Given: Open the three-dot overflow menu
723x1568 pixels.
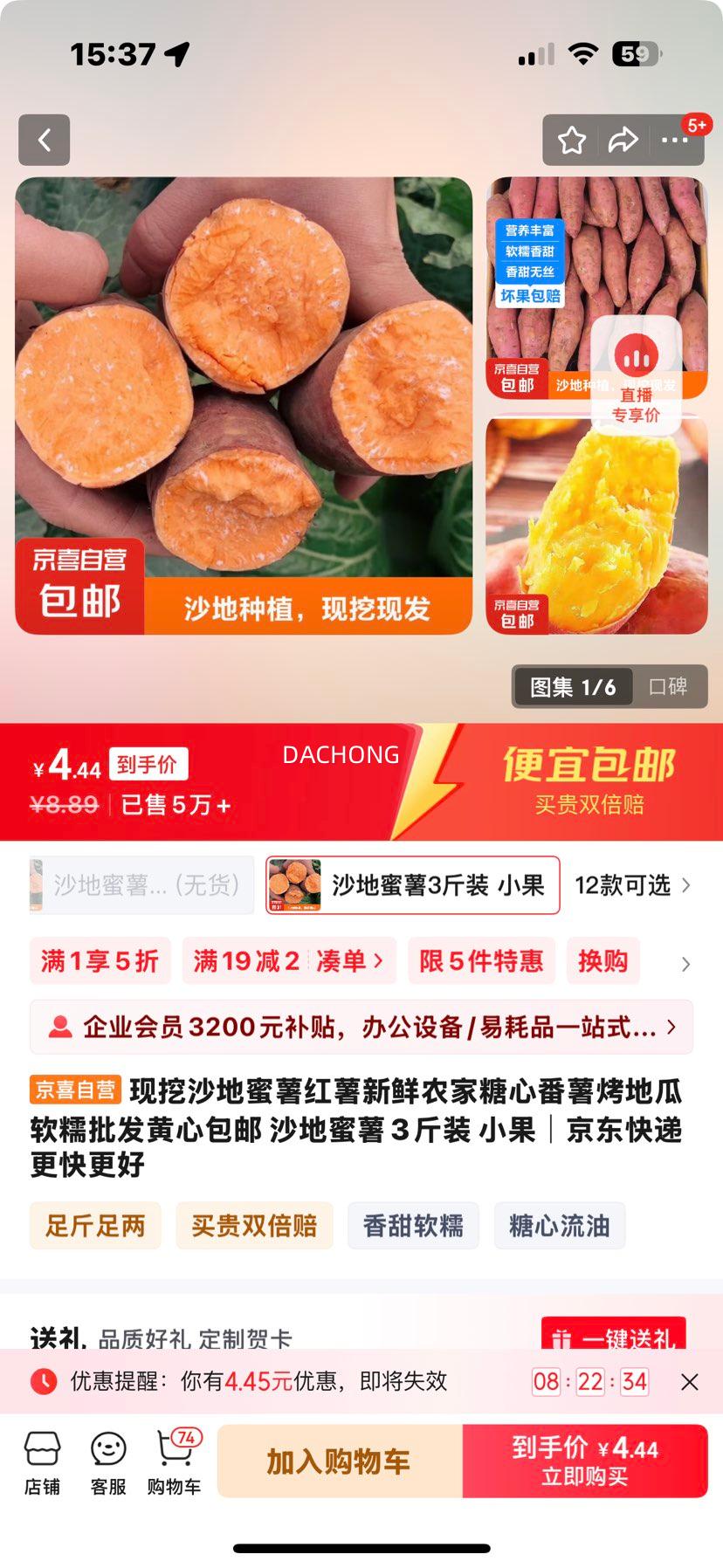Looking at the screenshot, I should click(x=674, y=140).
